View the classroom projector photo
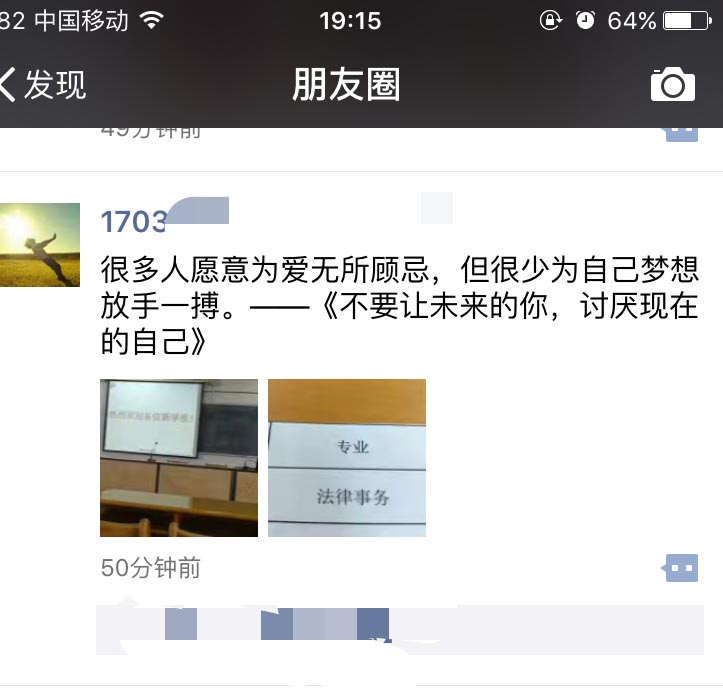The width and height of the screenshot is (723, 699). pos(179,458)
